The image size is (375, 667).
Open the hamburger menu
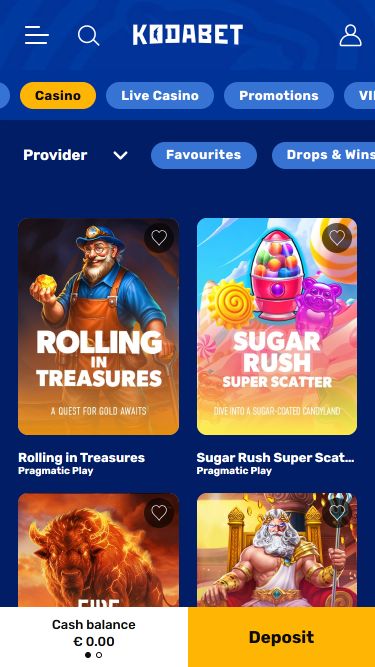(x=37, y=35)
